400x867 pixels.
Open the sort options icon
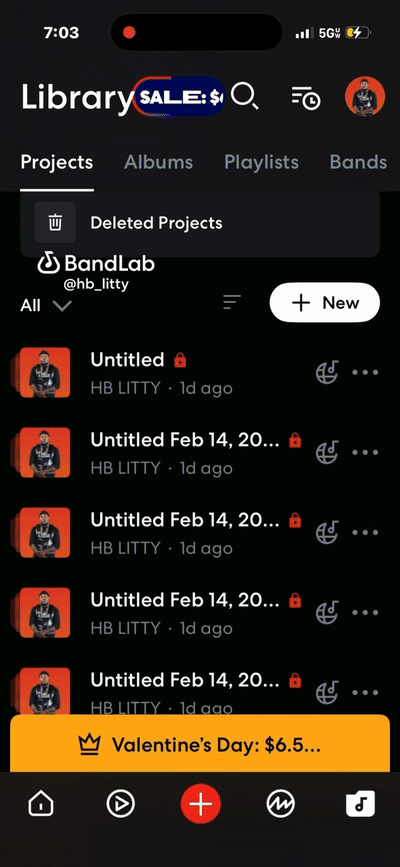click(232, 302)
